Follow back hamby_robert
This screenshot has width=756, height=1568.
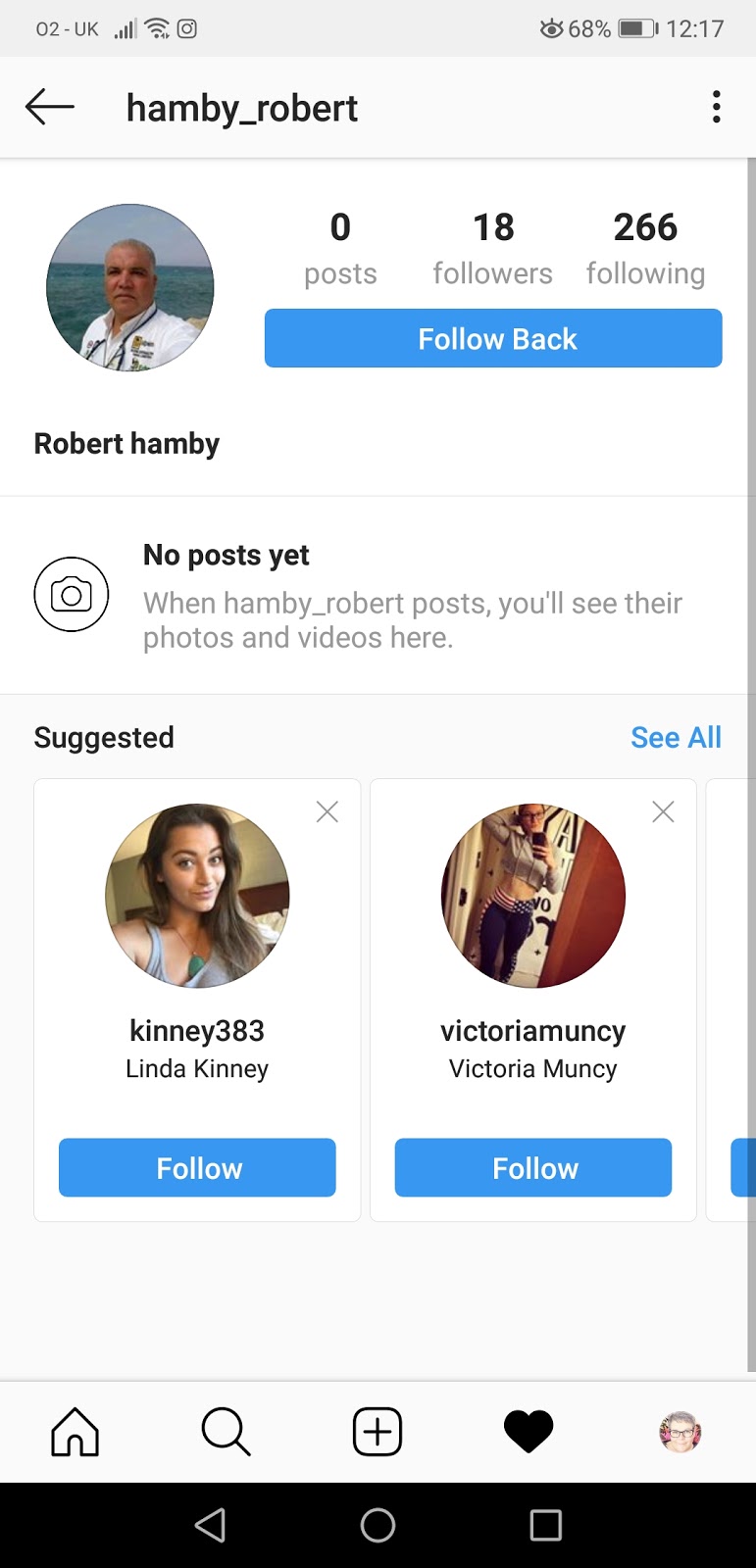[x=493, y=339]
